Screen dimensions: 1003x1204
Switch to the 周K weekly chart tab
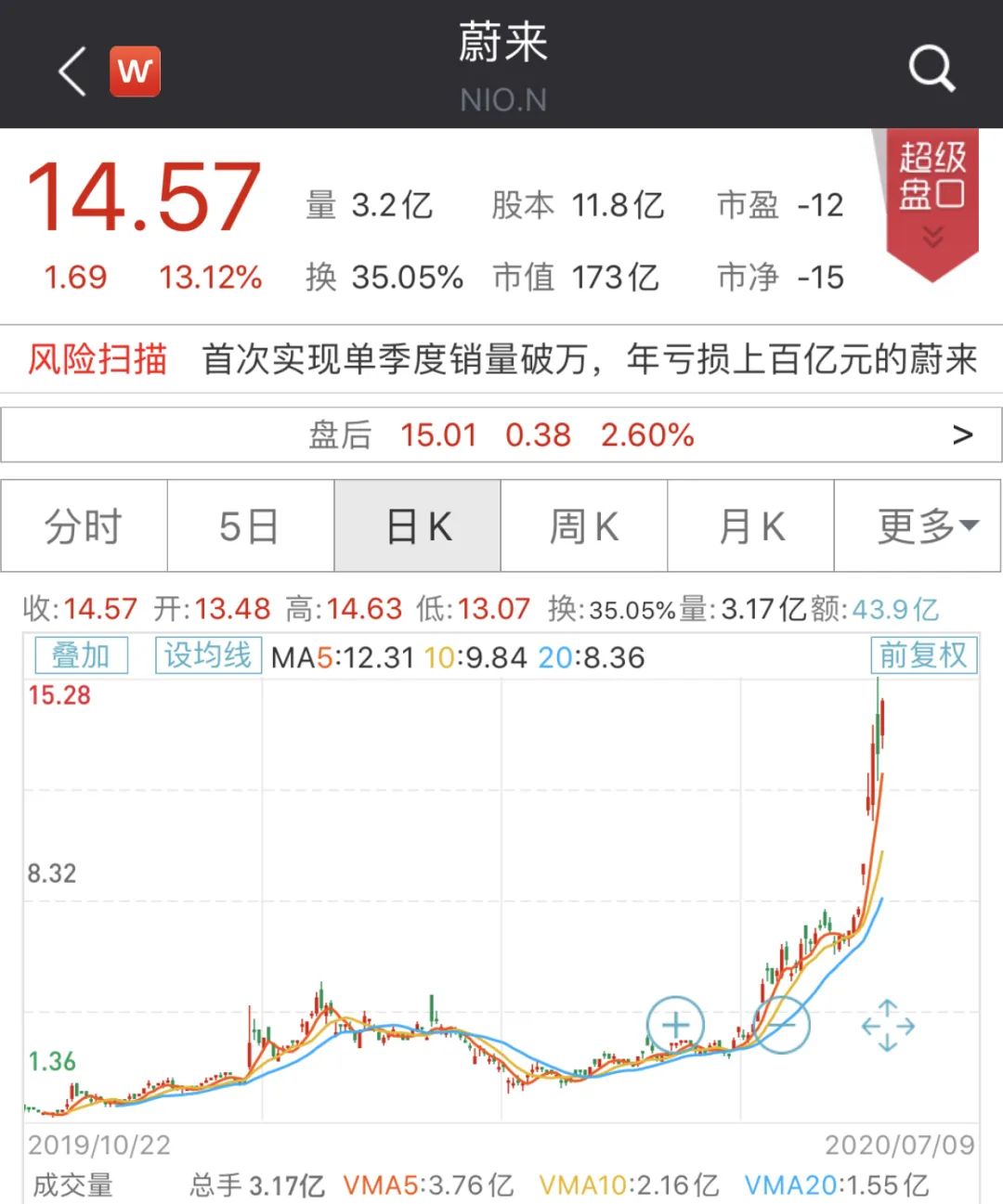pyautogui.click(x=583, y=525)
